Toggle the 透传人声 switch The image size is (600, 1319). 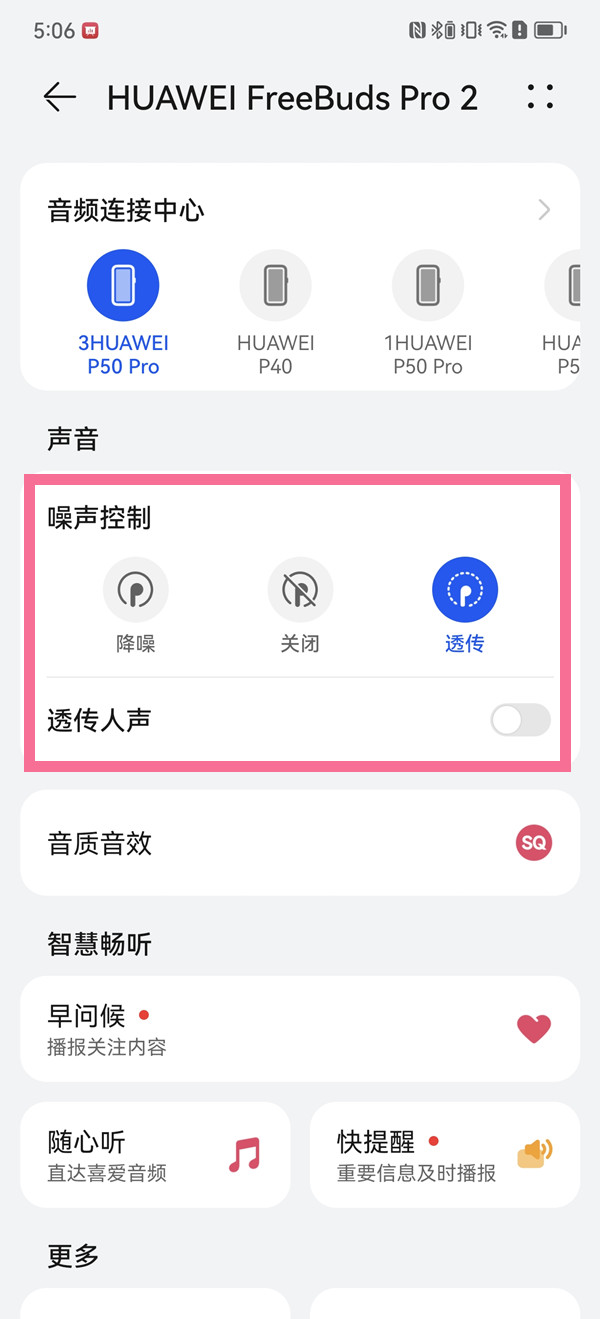coord(520,720)
